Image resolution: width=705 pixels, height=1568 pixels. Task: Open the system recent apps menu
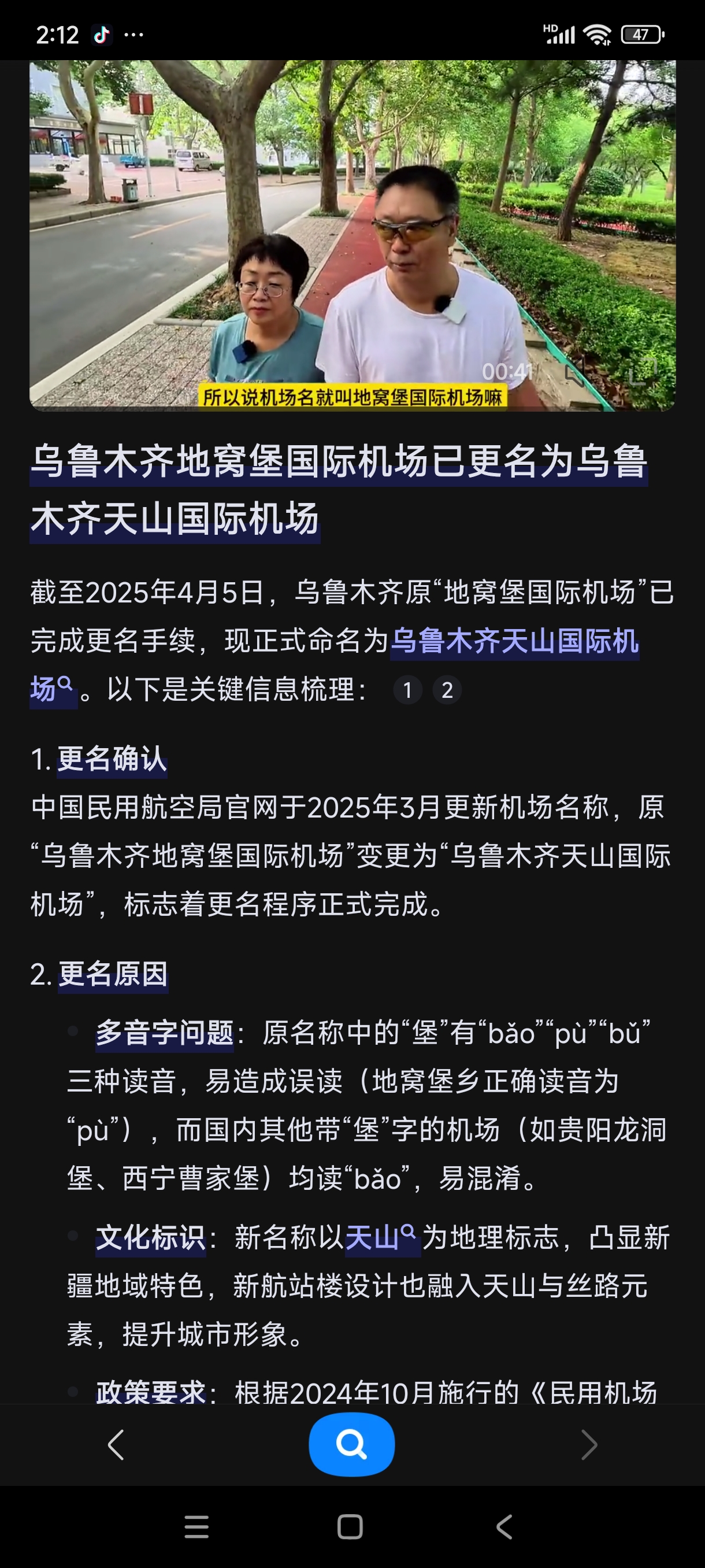(x=196, y=1526)
